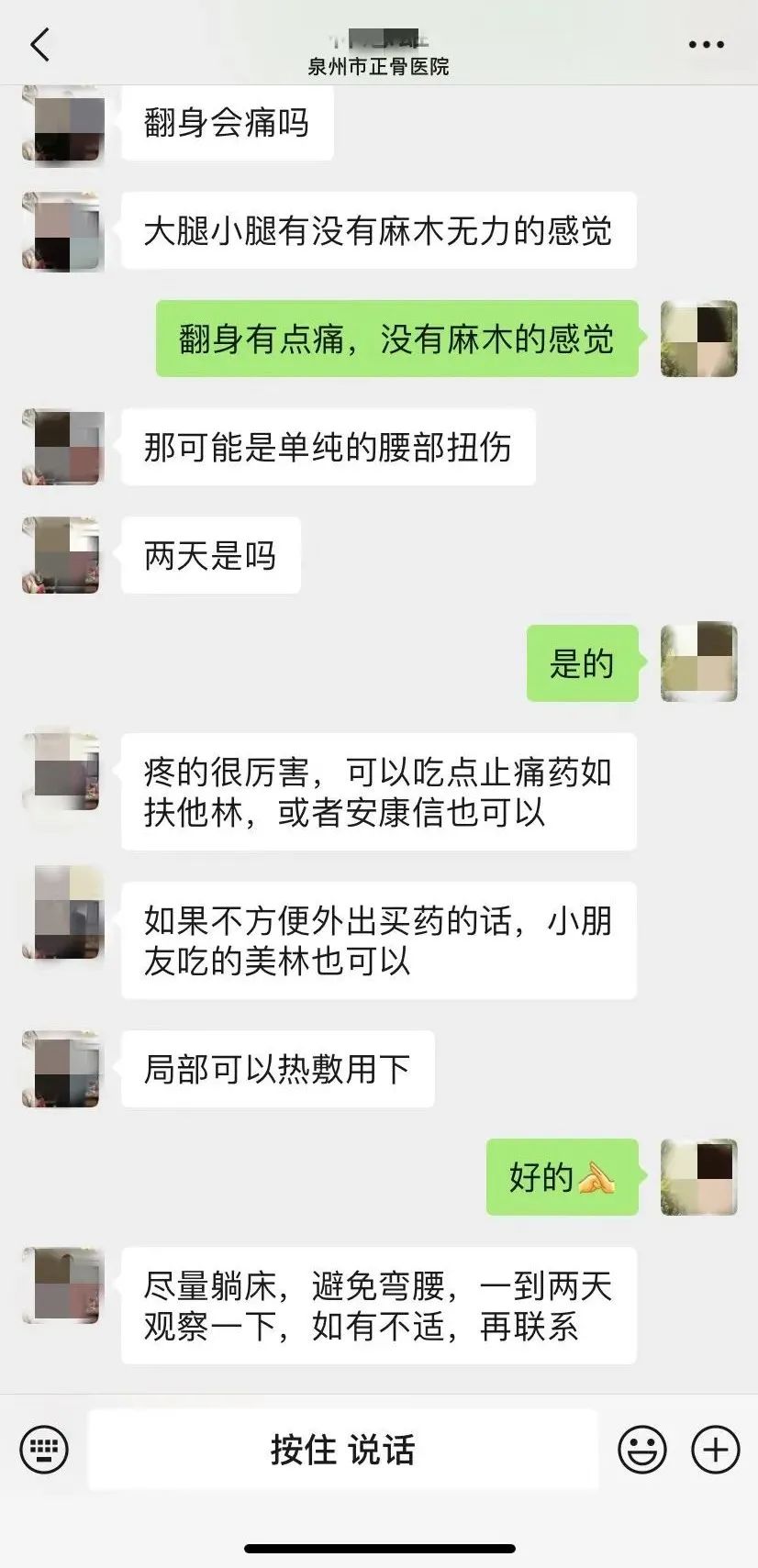This screenshot has width=758, height=1568.
Task: Open my avatar beside 是的 reply
Action: tap(698, 663)
